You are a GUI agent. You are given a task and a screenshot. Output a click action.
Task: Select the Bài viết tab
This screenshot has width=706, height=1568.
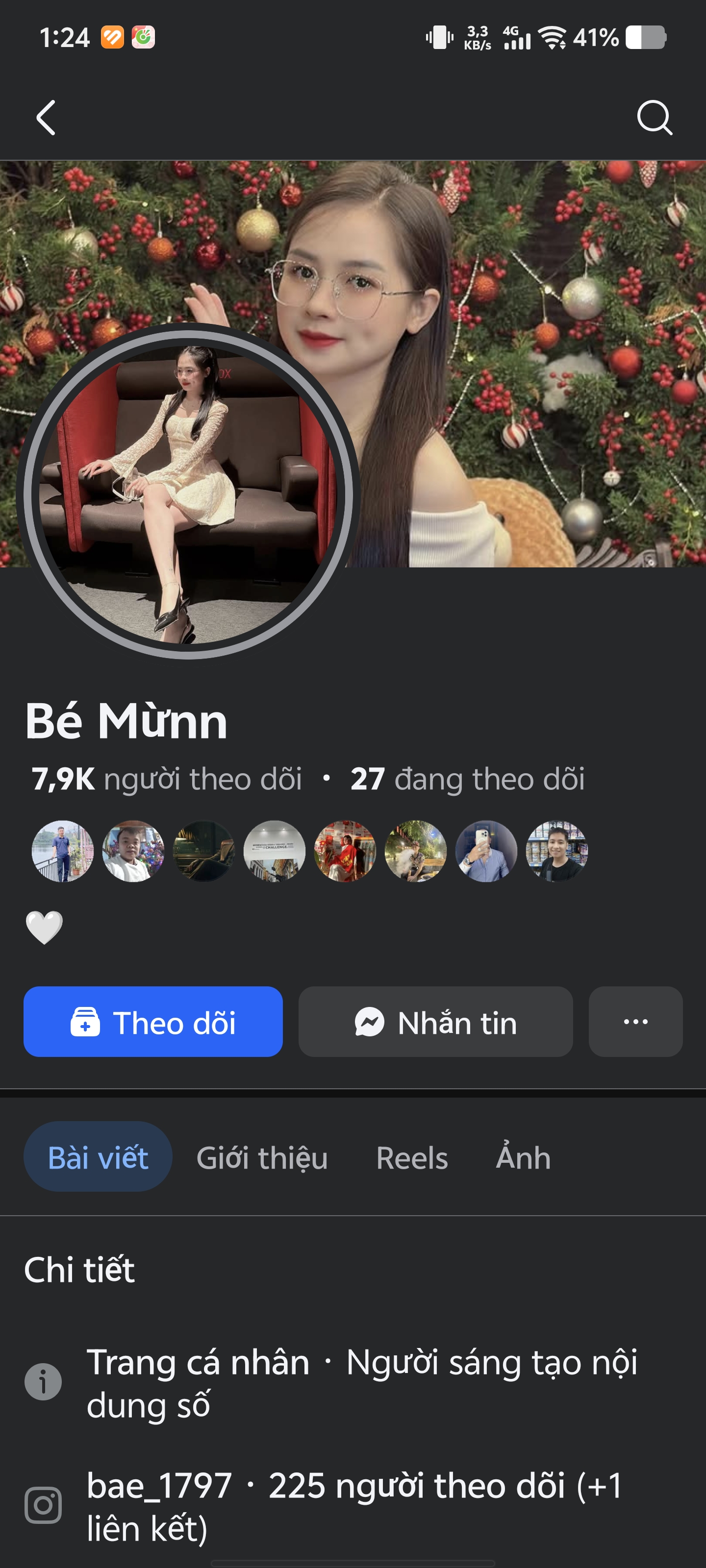(98, 1157)
